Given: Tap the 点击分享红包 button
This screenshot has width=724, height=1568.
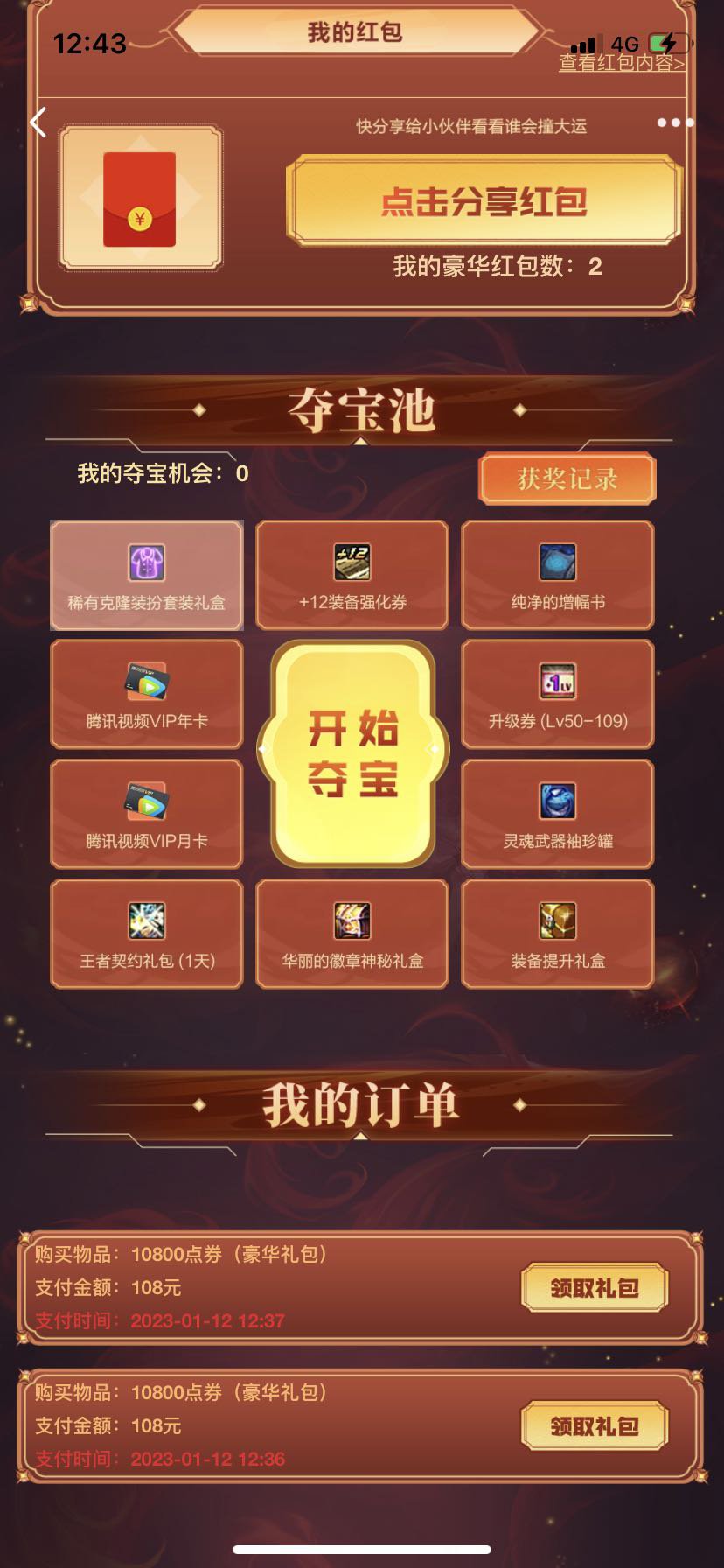Looking at the screenshot, I should click(484, 200).
